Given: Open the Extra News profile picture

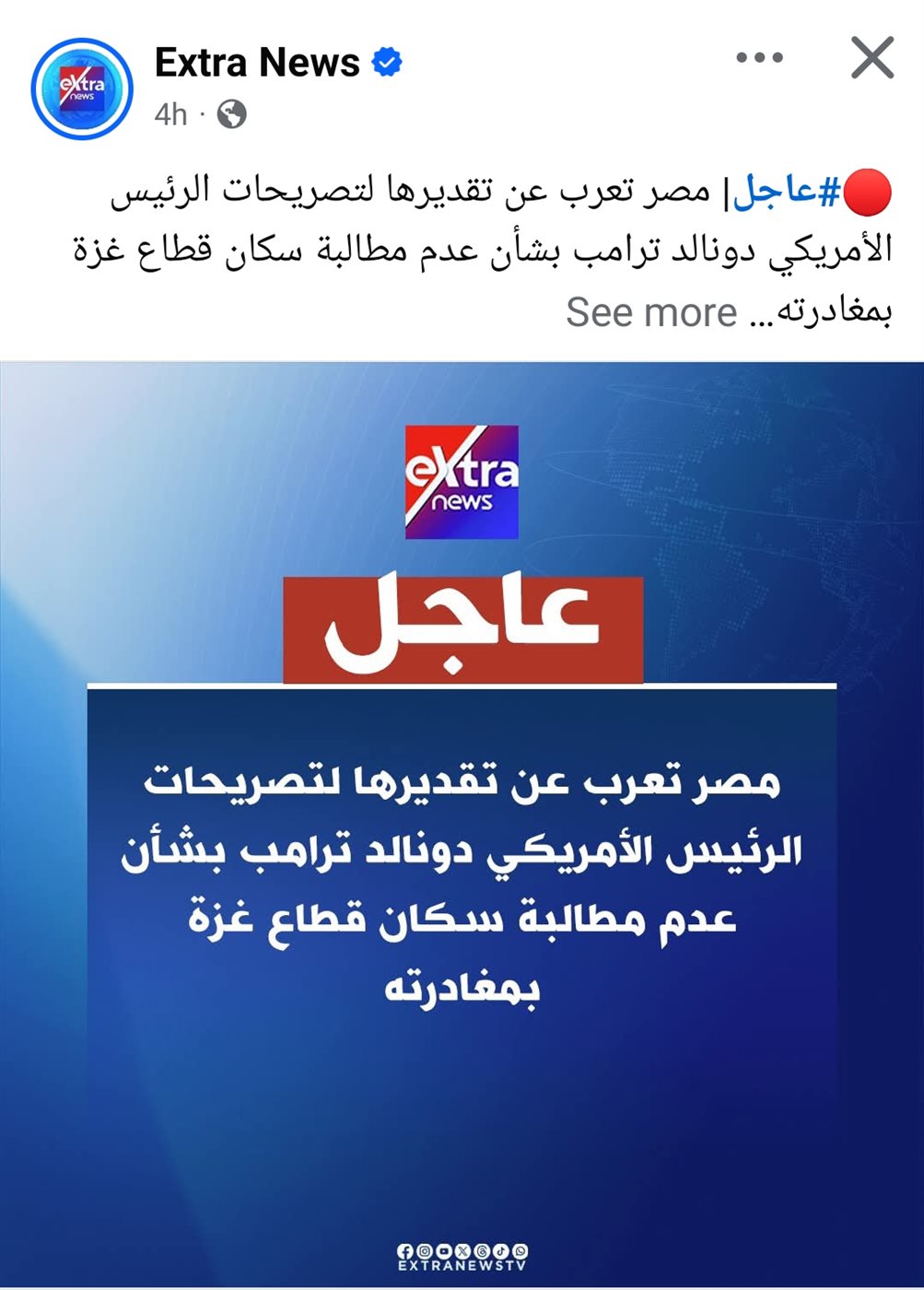Looking at the screenshot, I should pyautogui.click(x=82, y=89).
